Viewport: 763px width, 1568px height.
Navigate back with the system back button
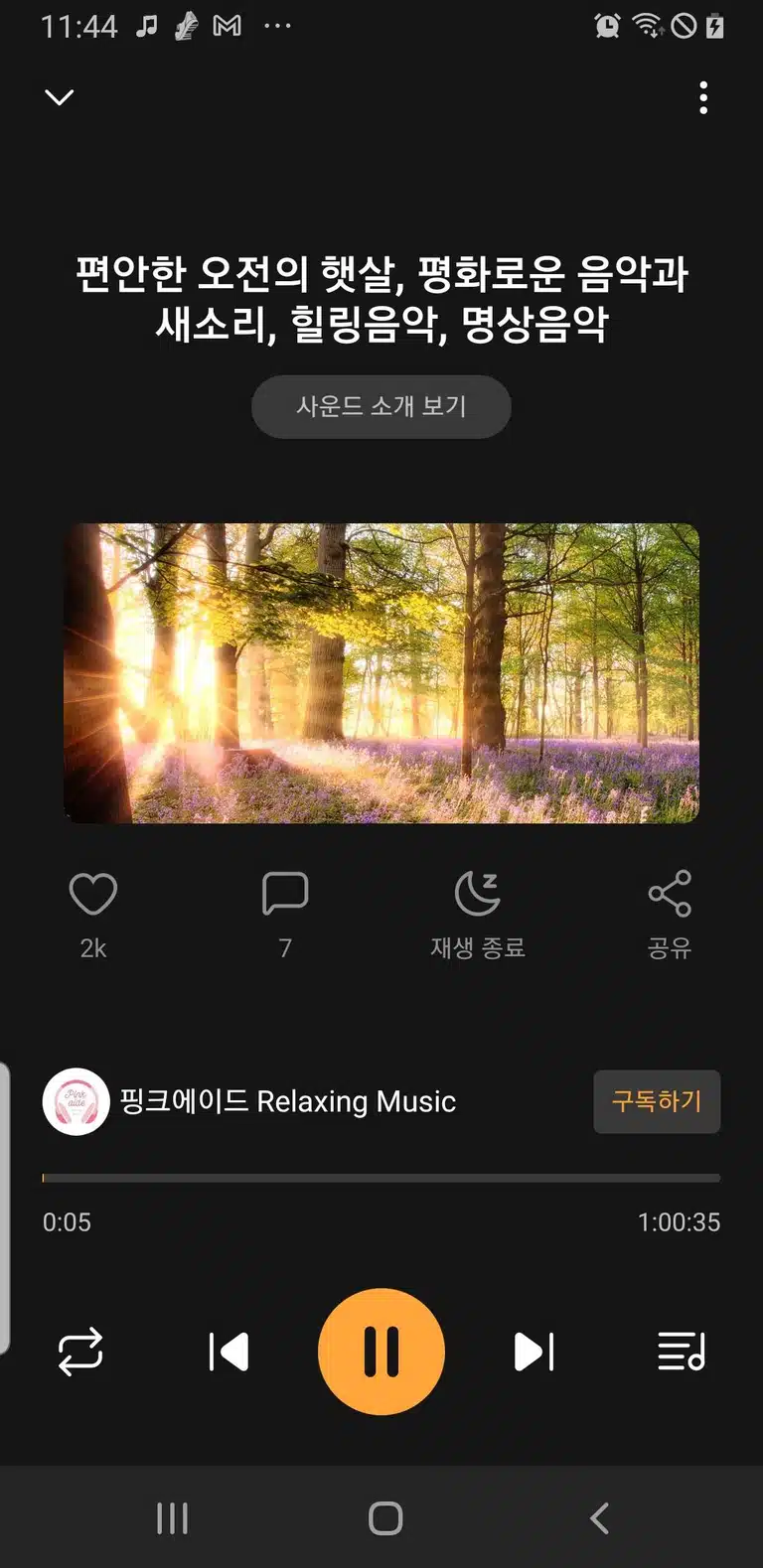tap(599, 1518)
